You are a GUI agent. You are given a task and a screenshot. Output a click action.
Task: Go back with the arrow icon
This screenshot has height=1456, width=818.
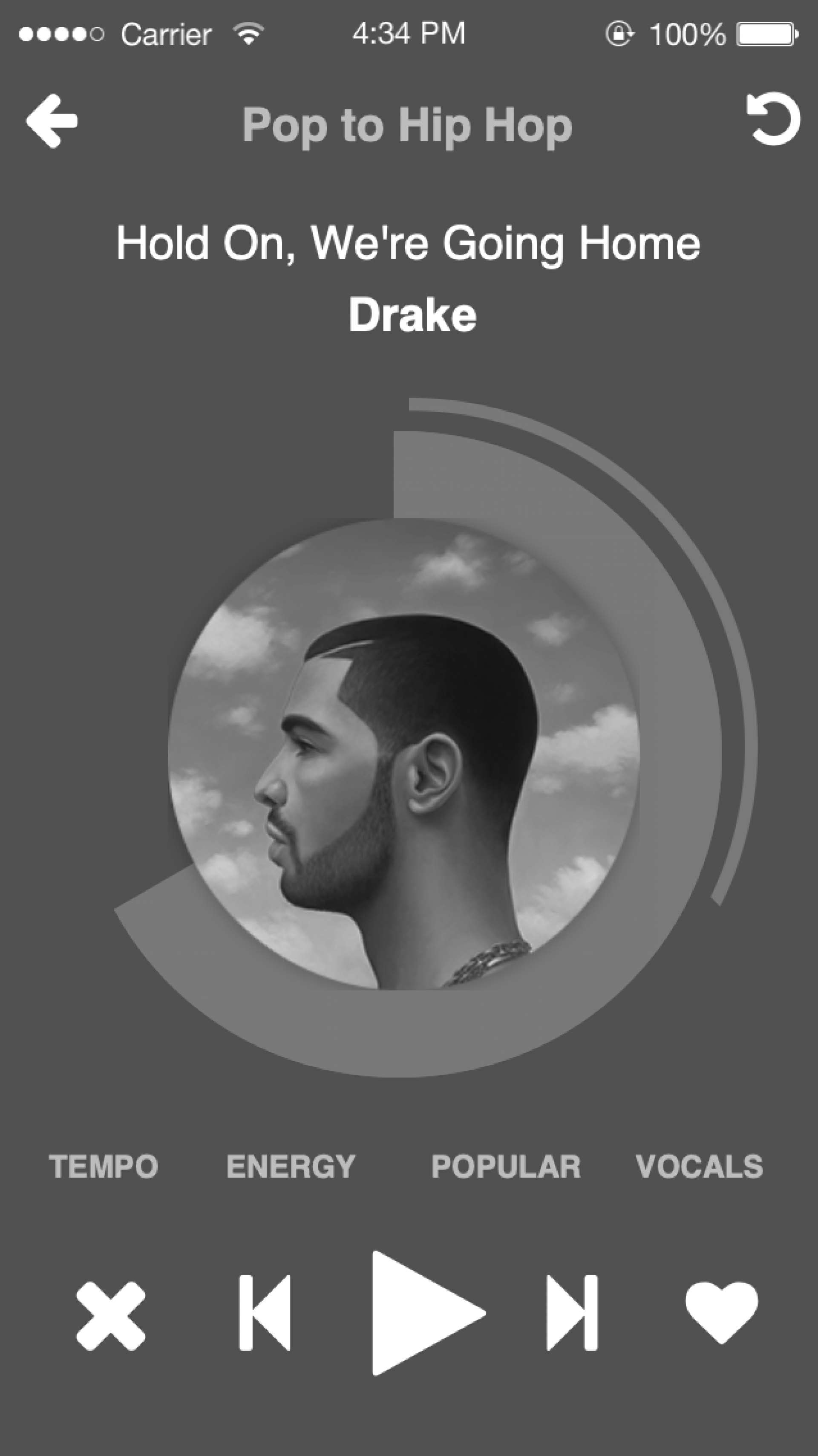tap(52, 121)
